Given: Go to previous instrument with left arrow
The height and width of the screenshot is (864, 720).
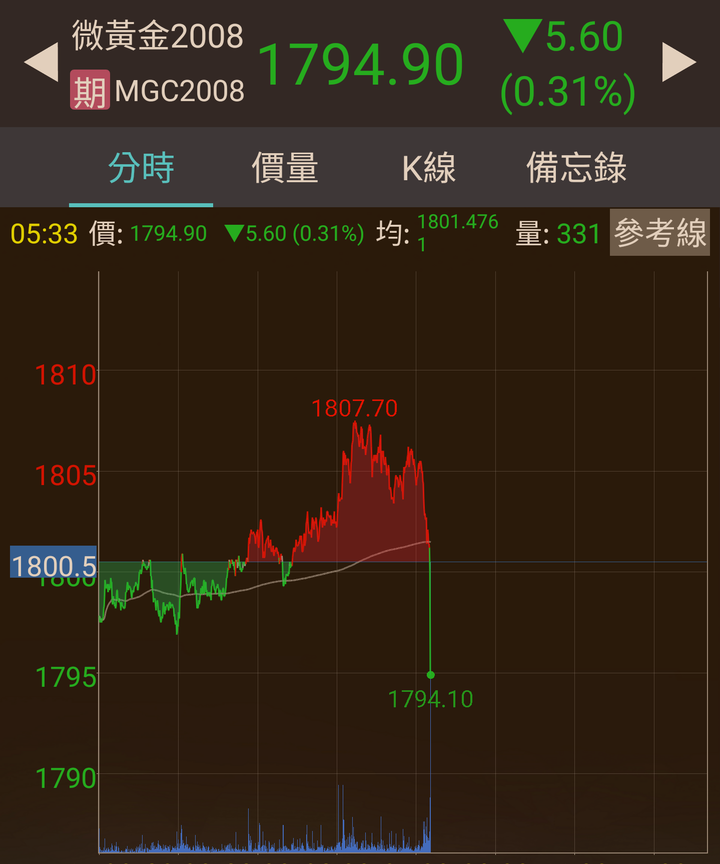Looking at the screenshot, I should tap(41, 62).
